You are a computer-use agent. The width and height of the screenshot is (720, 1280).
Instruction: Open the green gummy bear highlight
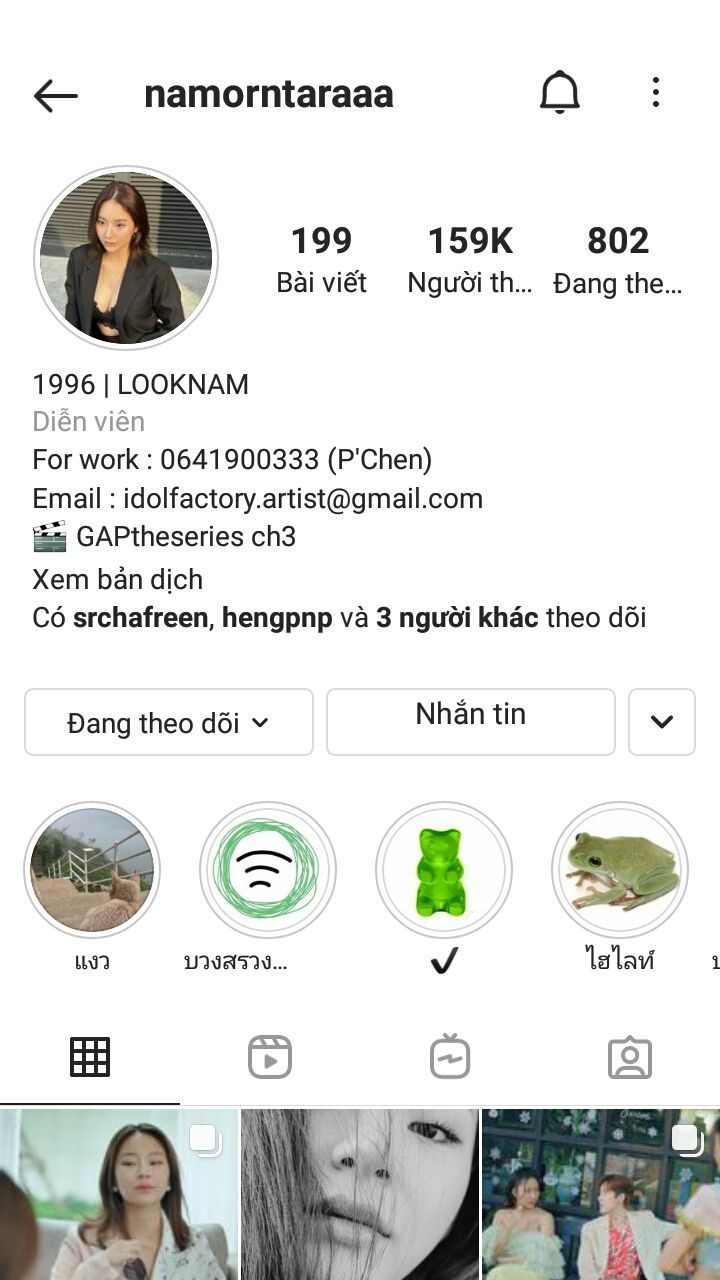pos(443,870)
